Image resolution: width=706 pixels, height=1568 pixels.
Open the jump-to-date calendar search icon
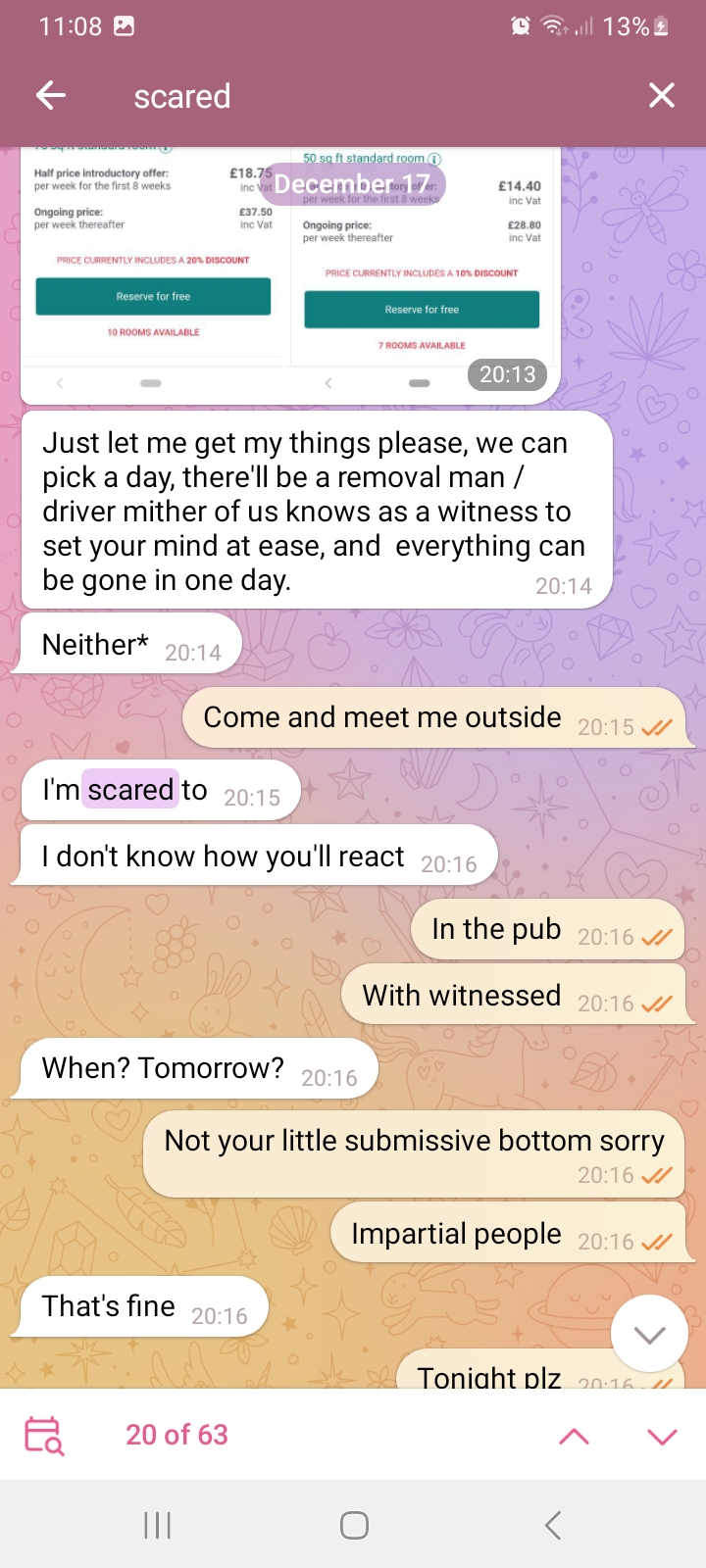[x=44, y=1436]
